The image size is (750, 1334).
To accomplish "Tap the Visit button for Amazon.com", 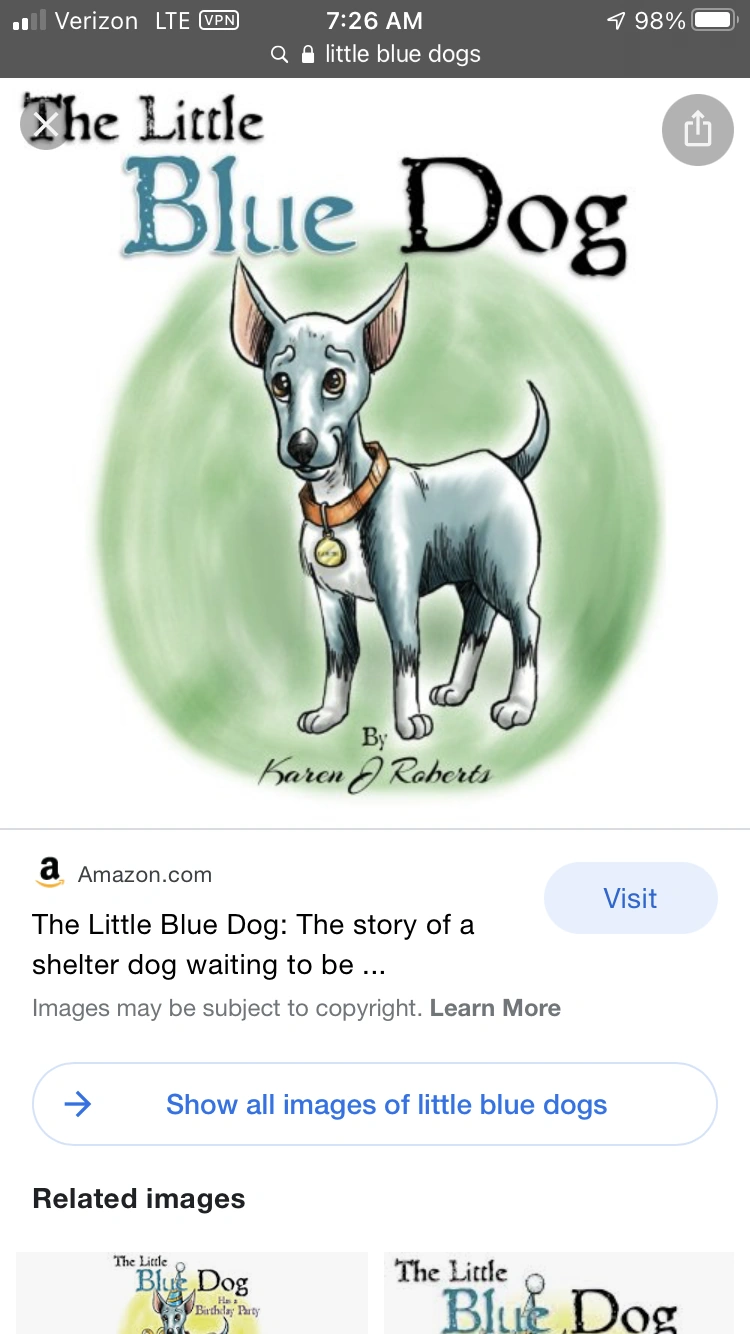I will pyautogui.click(x=630, y=898).
